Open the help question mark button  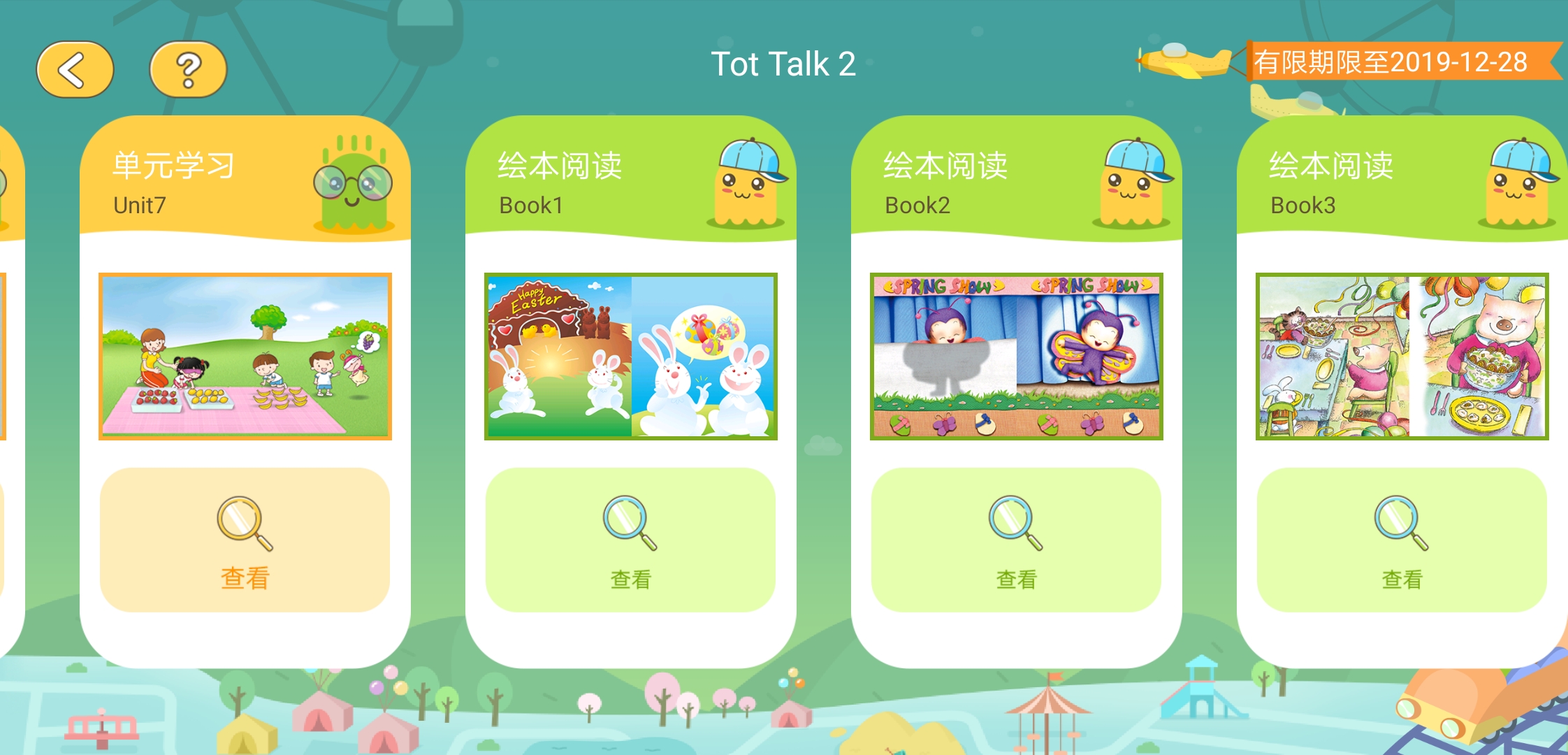[x=188, y=69]
